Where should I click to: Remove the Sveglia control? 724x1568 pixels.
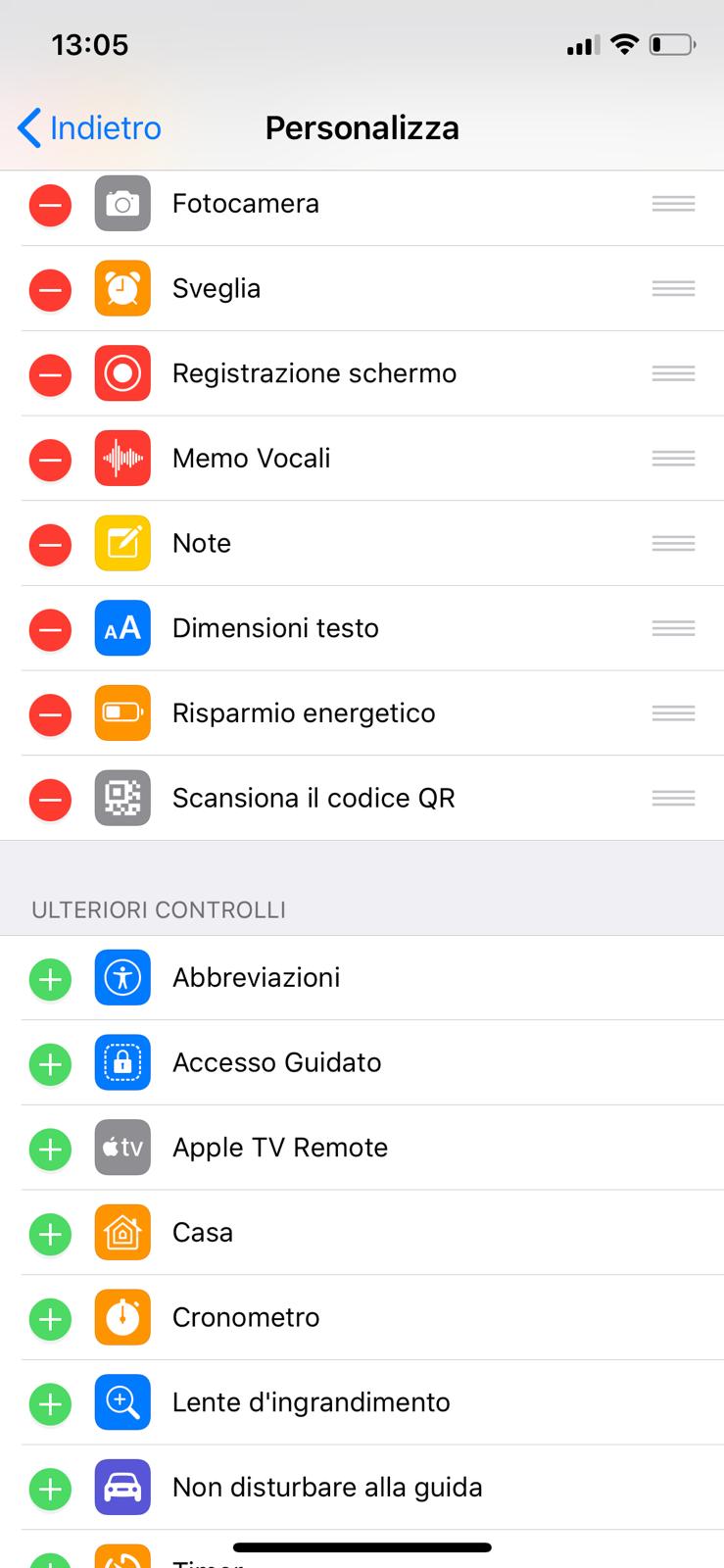[x=50, y=290]
